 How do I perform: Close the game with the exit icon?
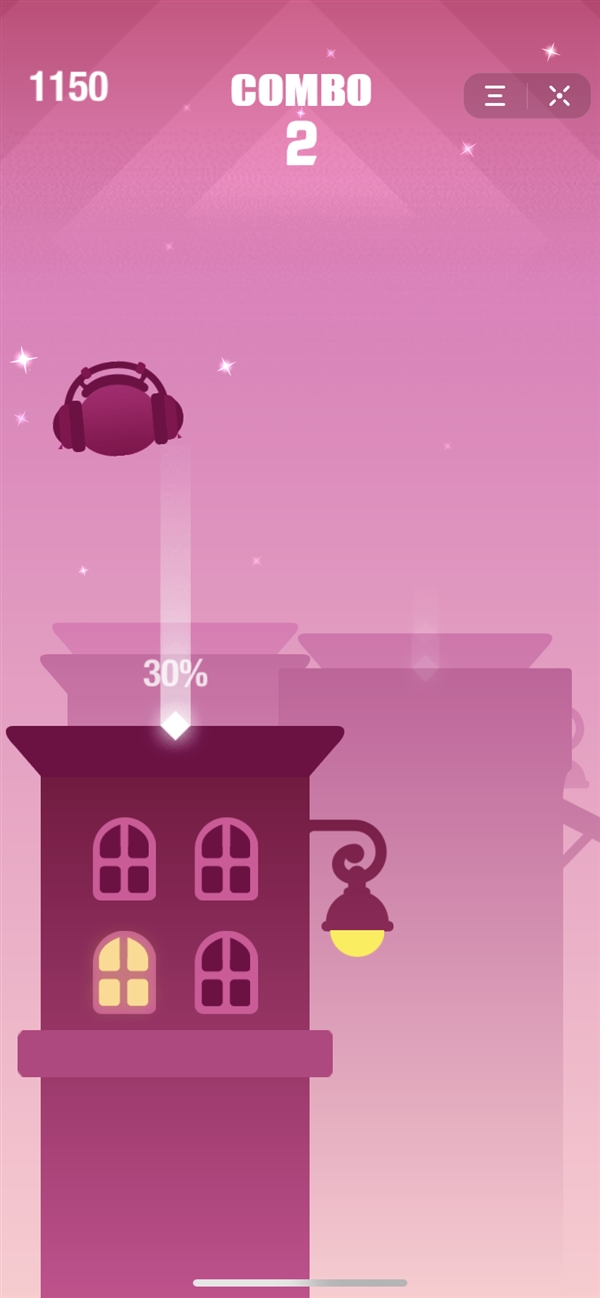(x=559, y=96)
